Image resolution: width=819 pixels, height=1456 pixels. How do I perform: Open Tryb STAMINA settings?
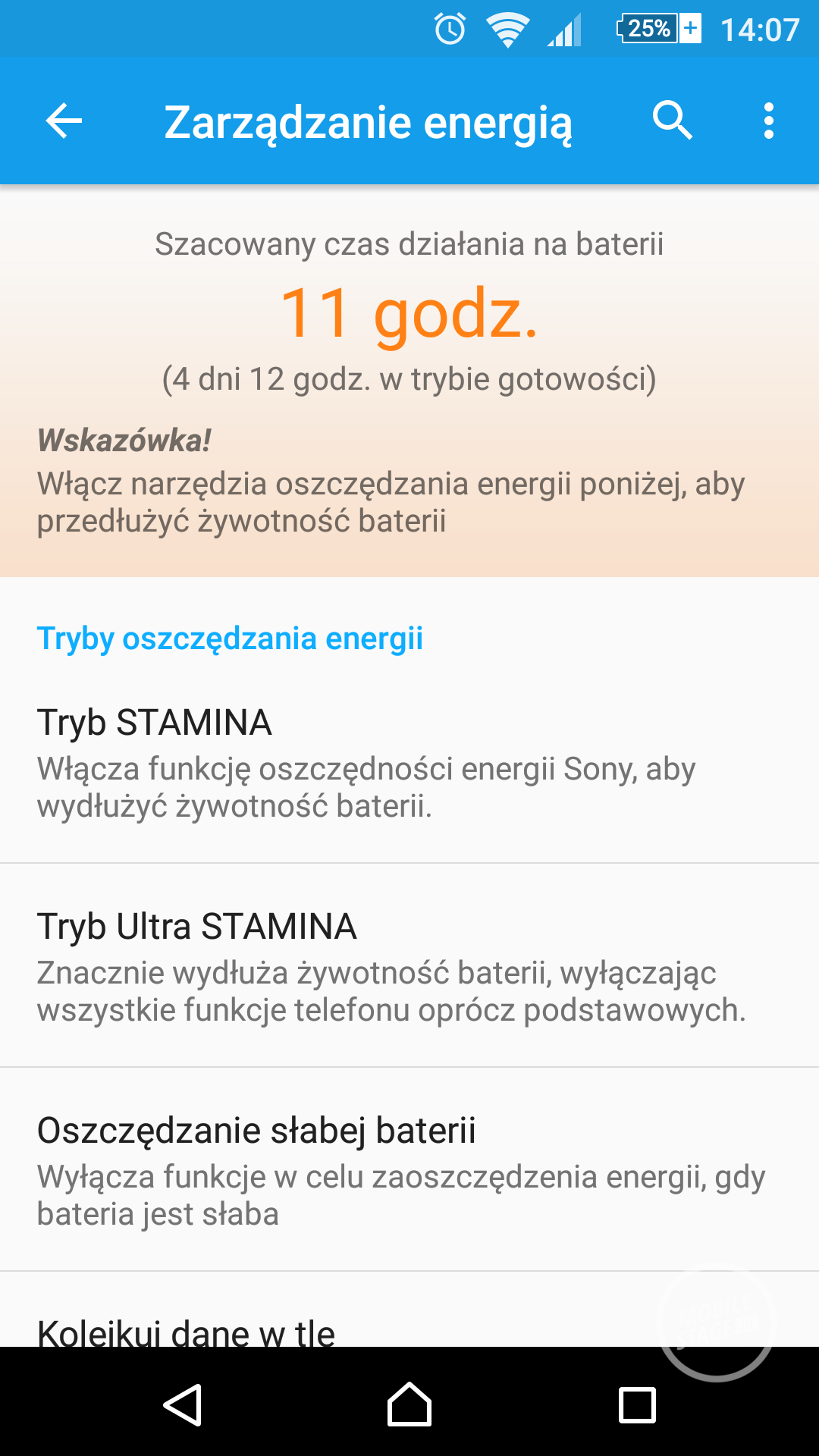pyautogui.click(x=409, y=762)
